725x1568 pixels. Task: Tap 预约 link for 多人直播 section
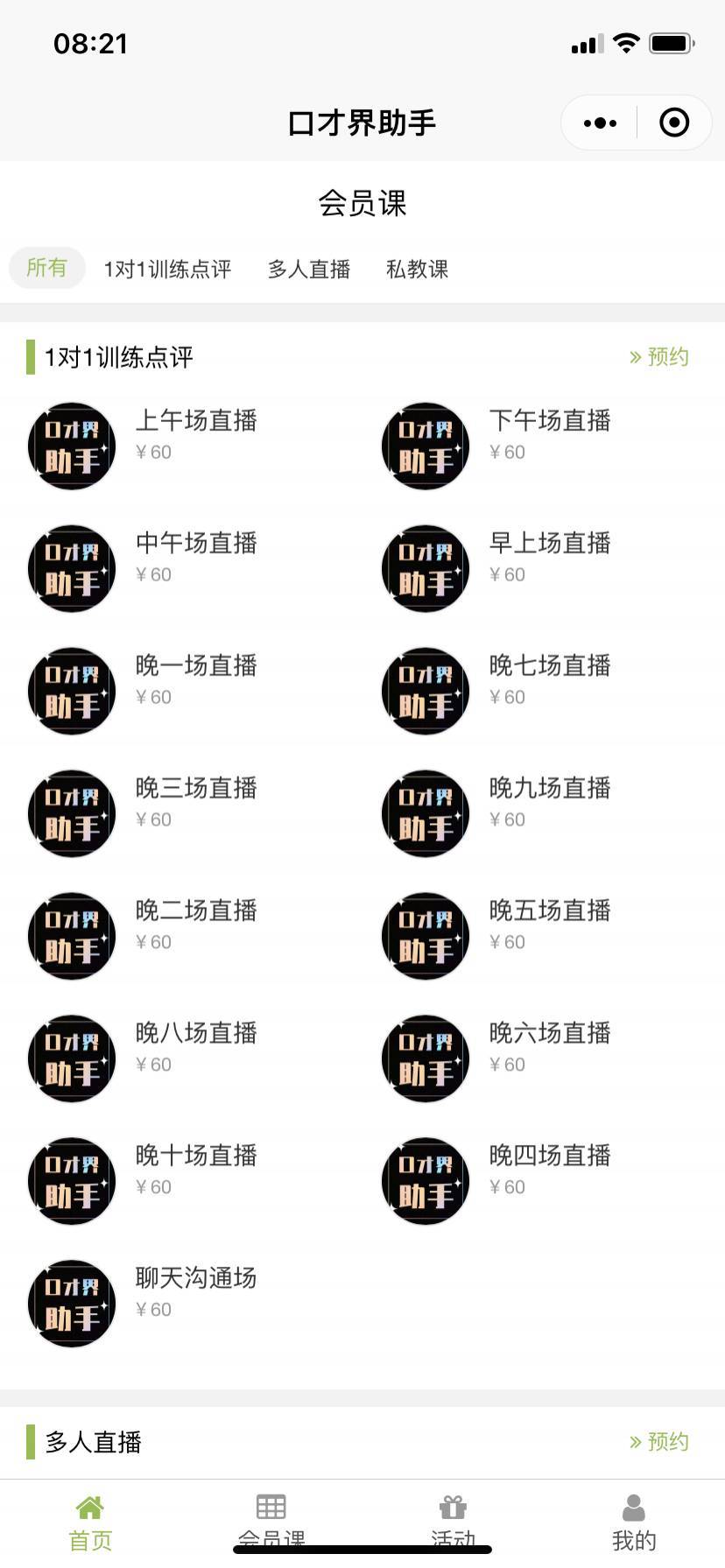coord(659,1442)
